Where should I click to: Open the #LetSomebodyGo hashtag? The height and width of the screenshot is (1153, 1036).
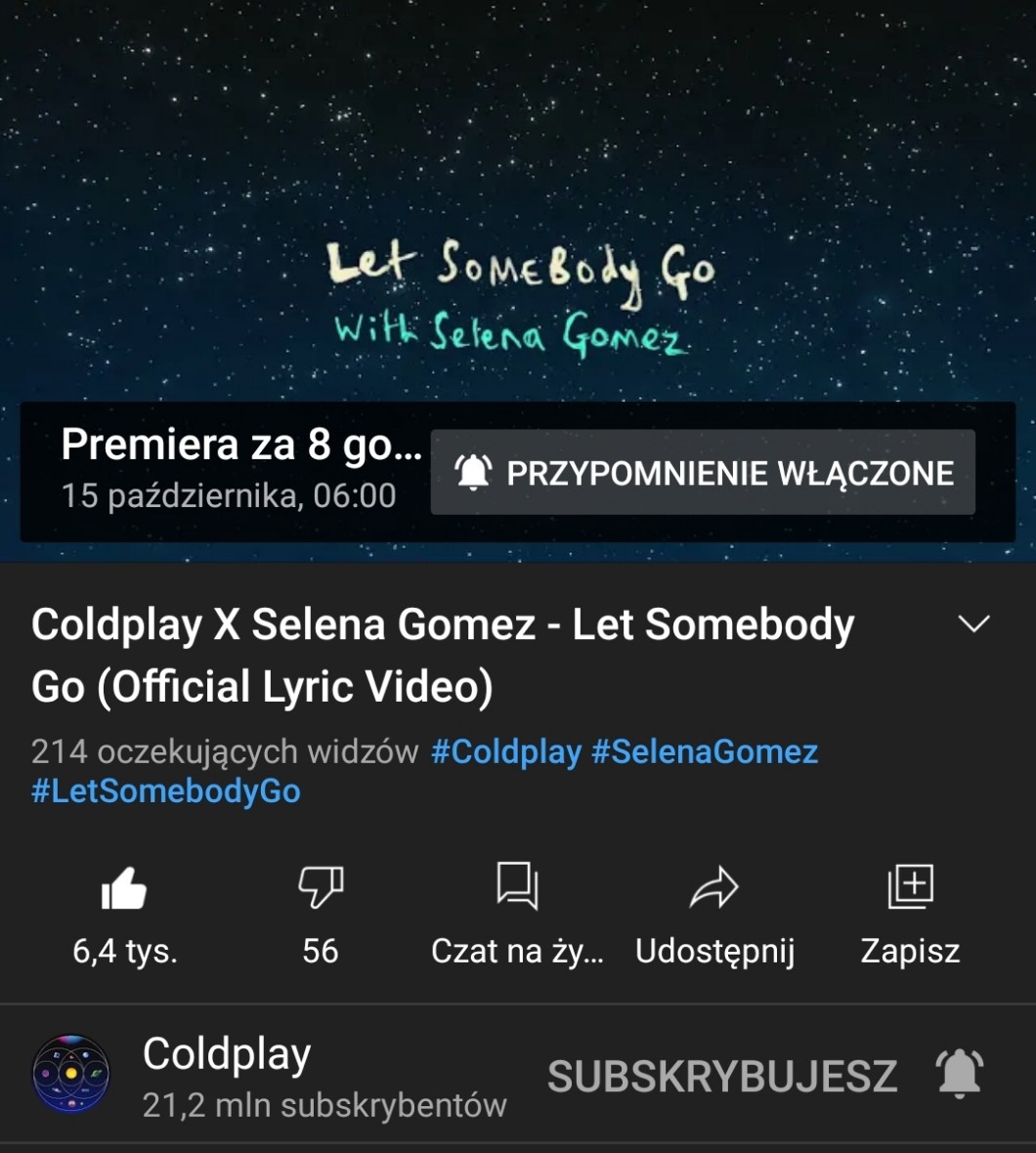tap(166, 791)
